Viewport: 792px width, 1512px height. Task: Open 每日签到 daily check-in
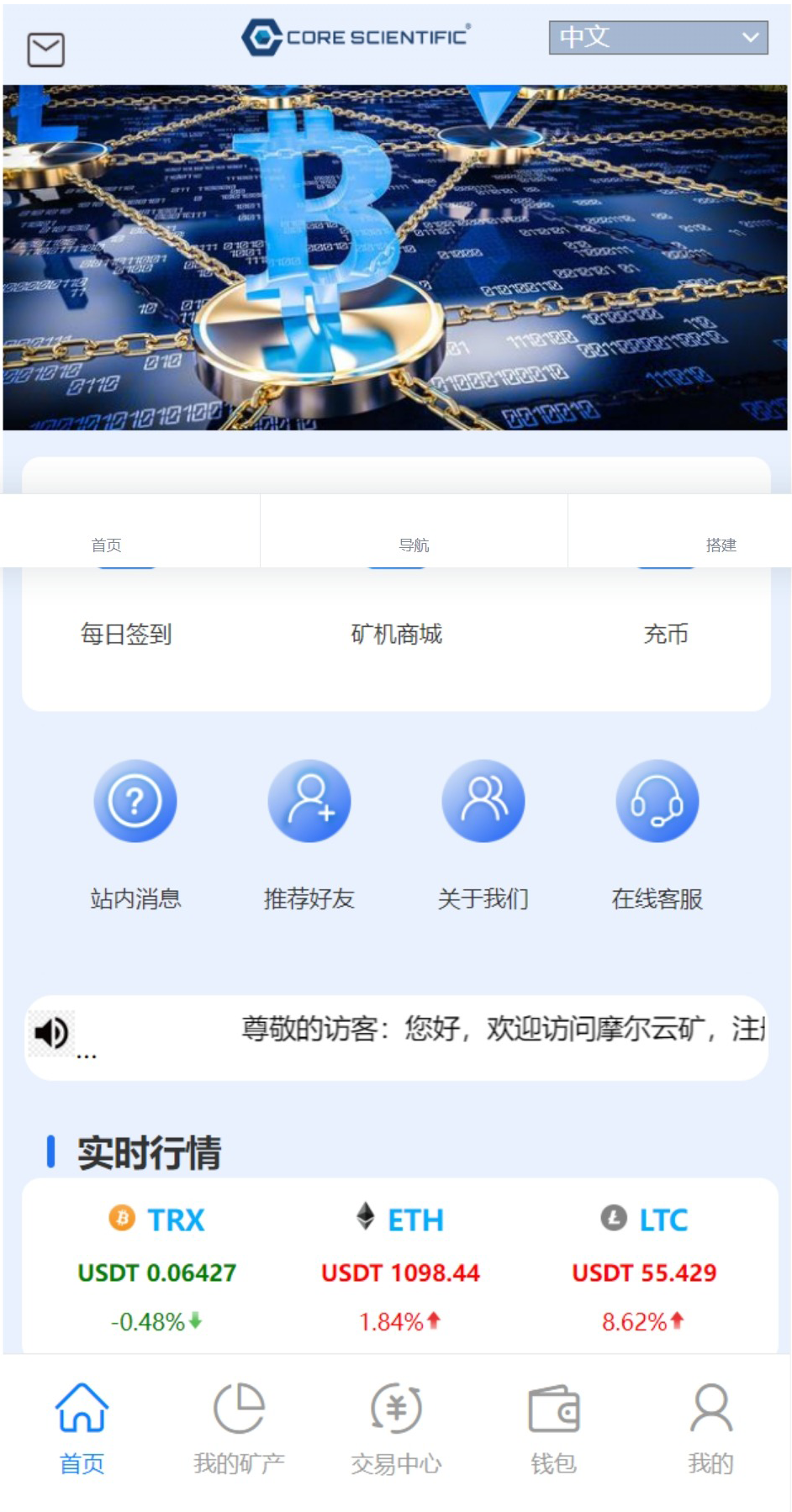tap(125, 635)
